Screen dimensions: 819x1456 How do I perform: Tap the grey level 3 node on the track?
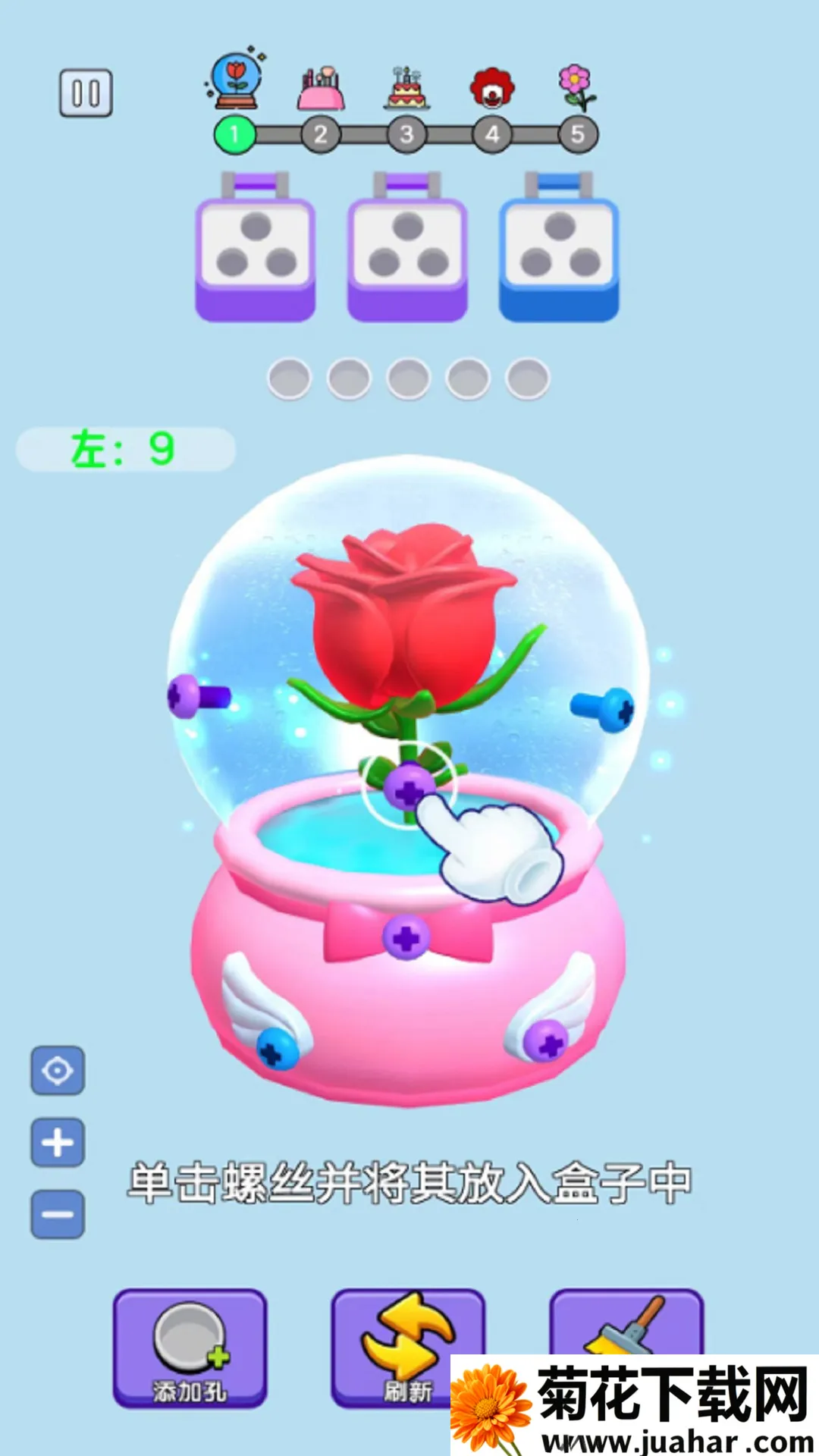(x=407, y=134)
